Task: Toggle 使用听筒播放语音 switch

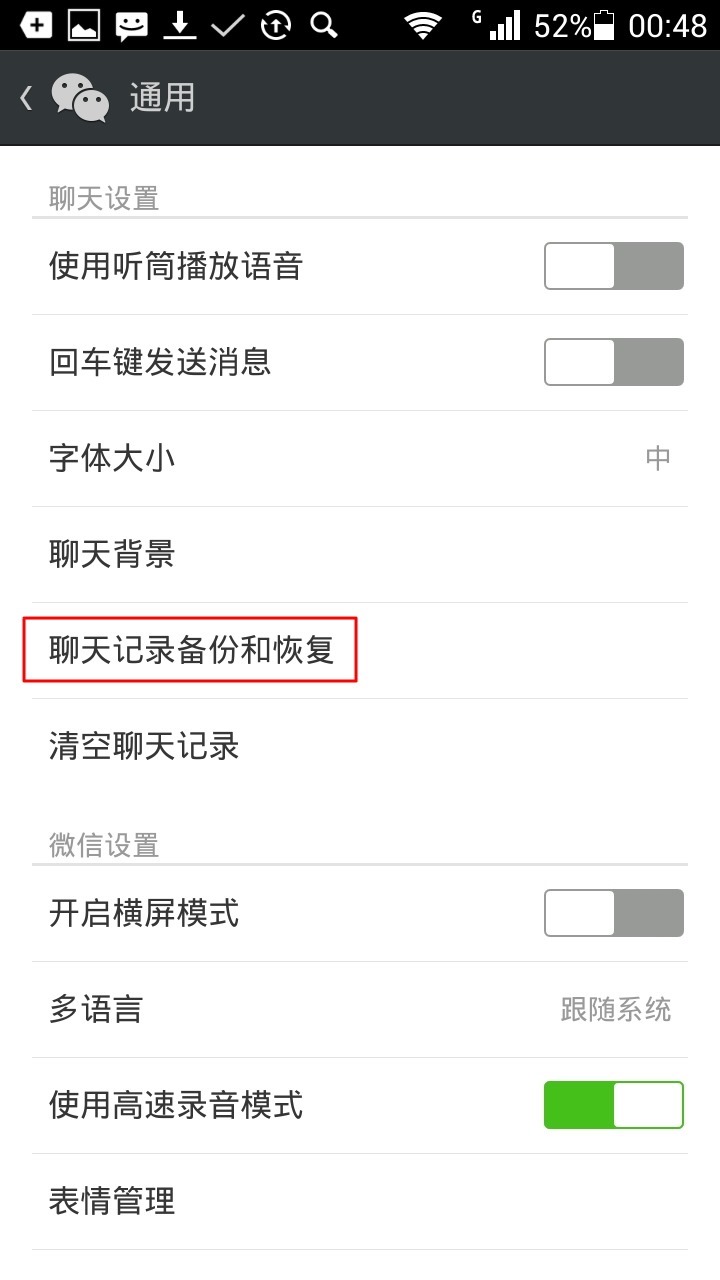Action: pos(613,266)
